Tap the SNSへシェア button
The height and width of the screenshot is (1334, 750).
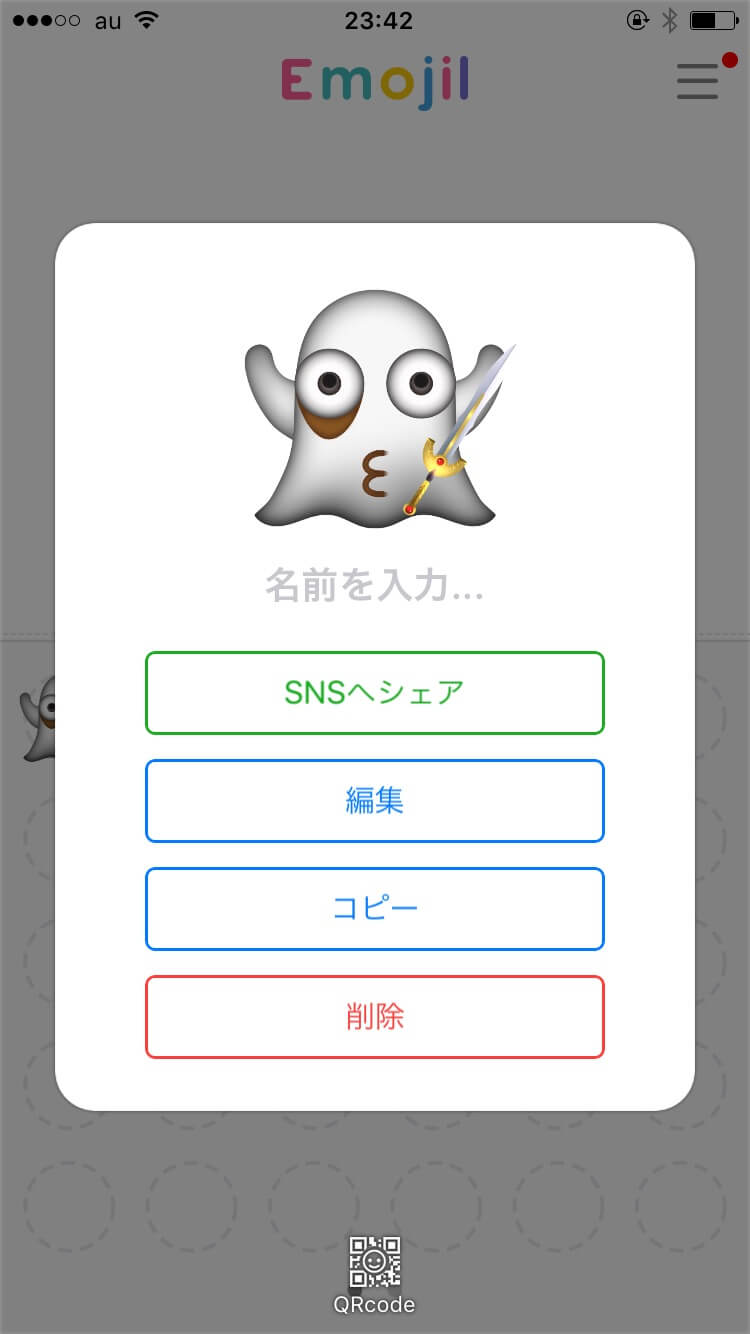coord(374,693)
